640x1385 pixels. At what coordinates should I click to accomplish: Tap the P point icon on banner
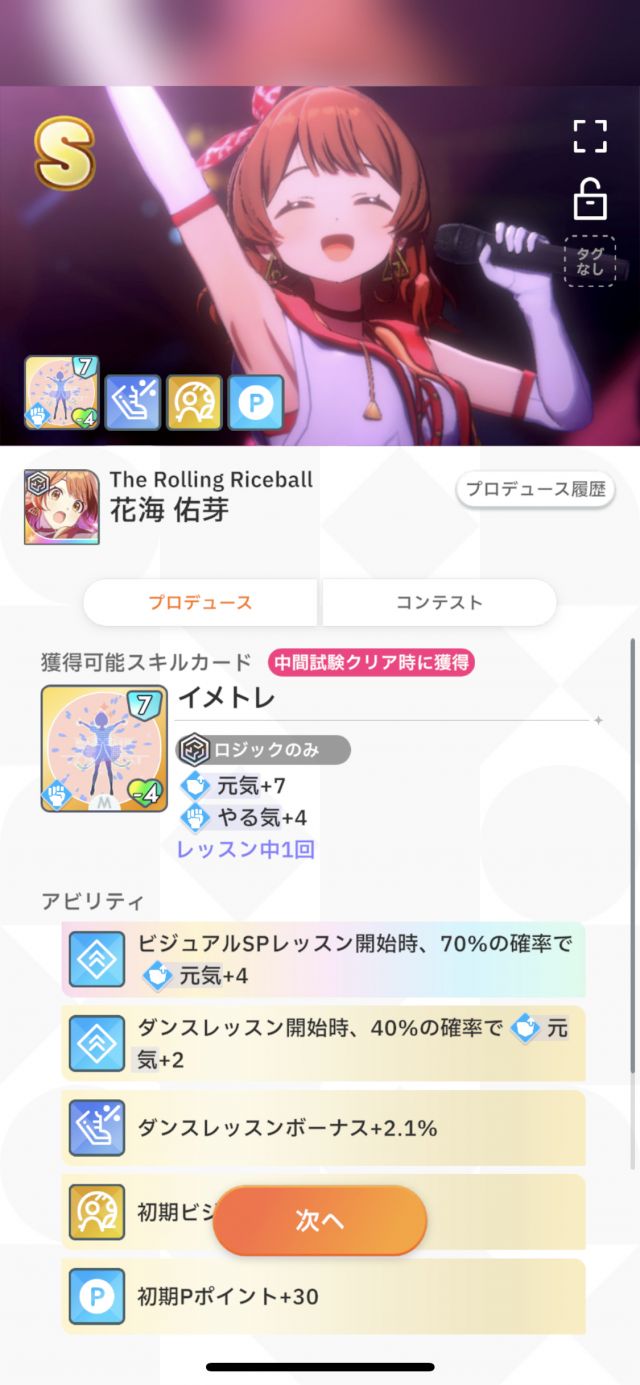click(x=255, y=402)
